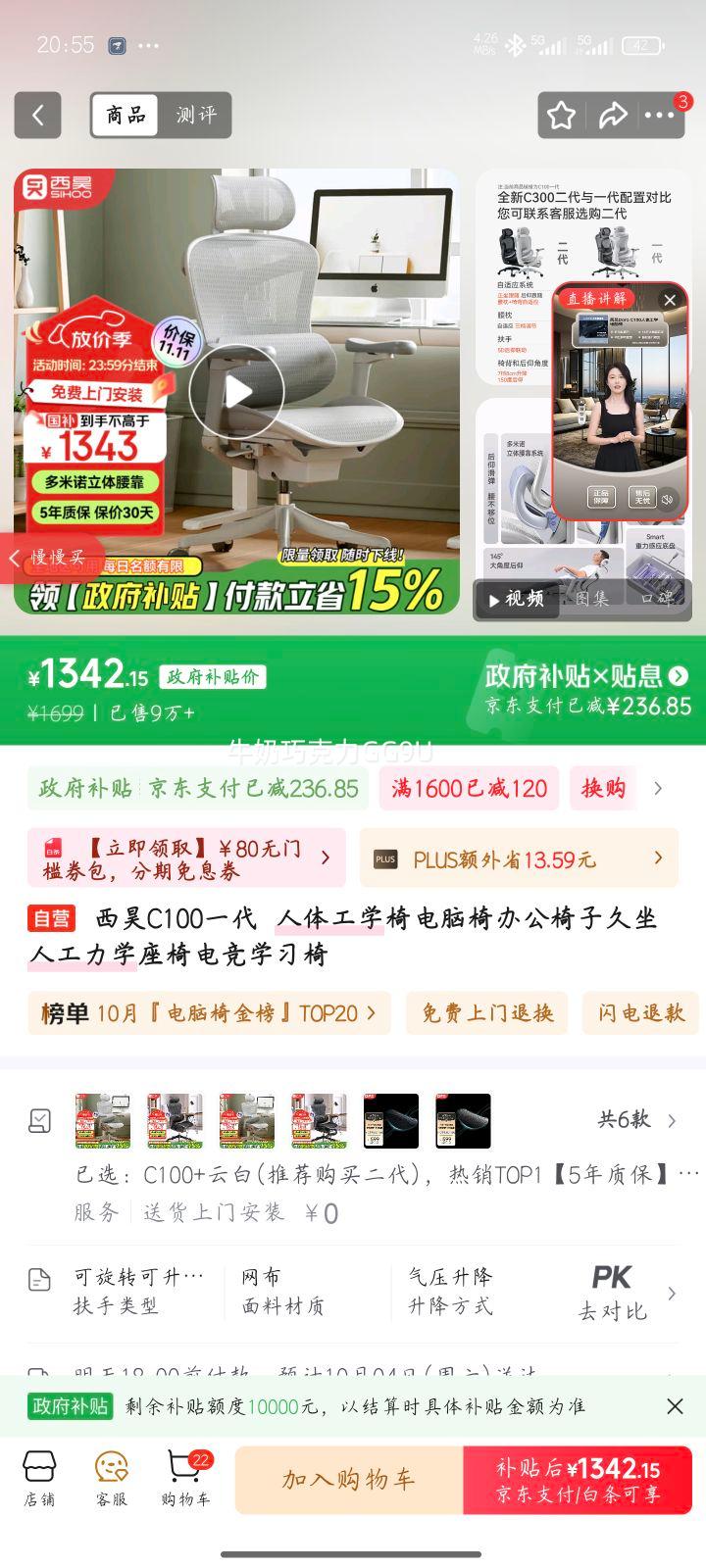This screenshot has width=706, height=1568.
Task: Open the 电脑椅金榜 TOP20 ranking
Action: tap(209, 1013)
